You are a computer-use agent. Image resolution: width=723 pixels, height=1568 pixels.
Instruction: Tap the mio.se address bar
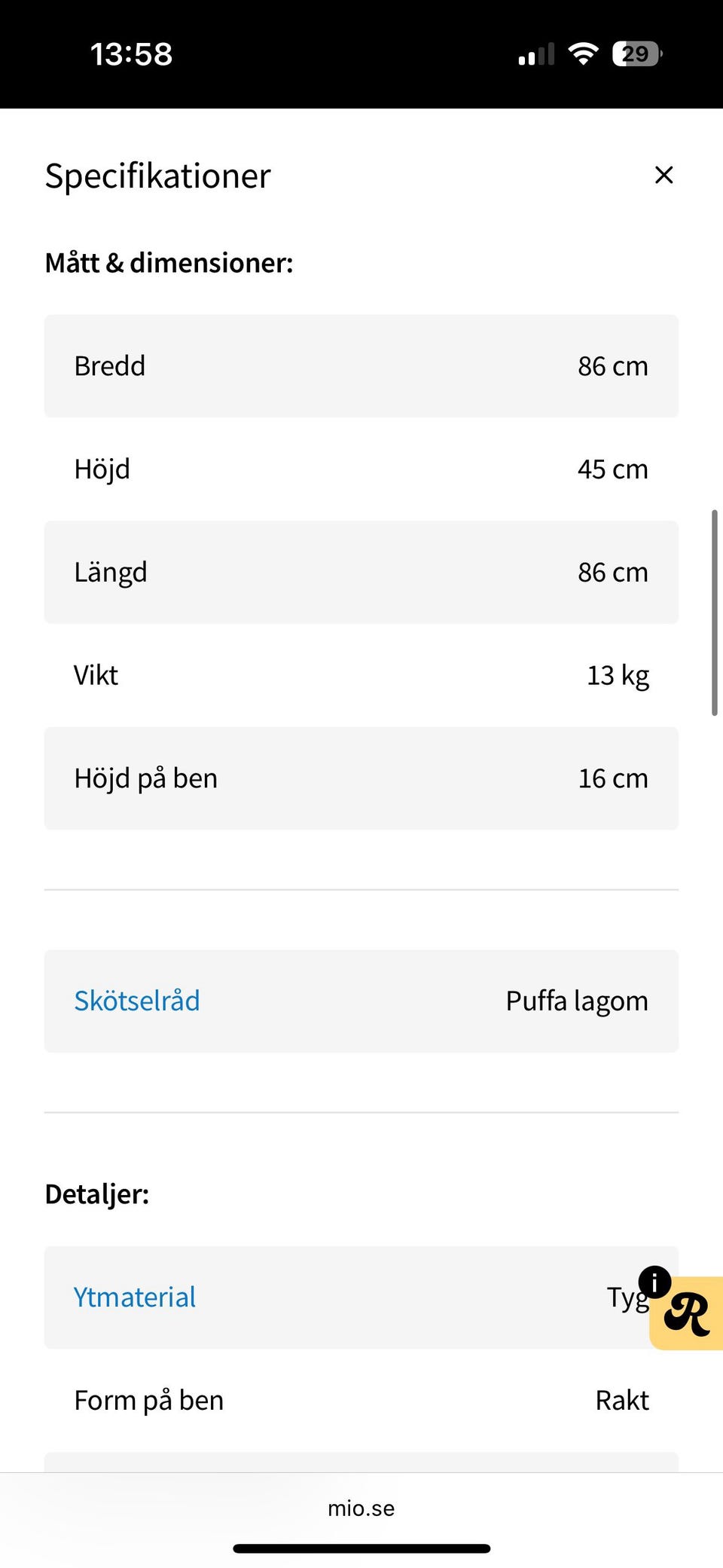[361, 1508]
